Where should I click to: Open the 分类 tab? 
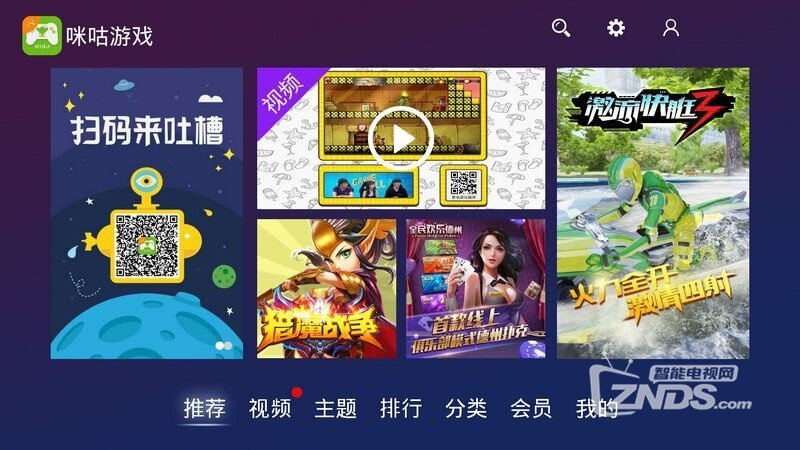coord(466,408)
